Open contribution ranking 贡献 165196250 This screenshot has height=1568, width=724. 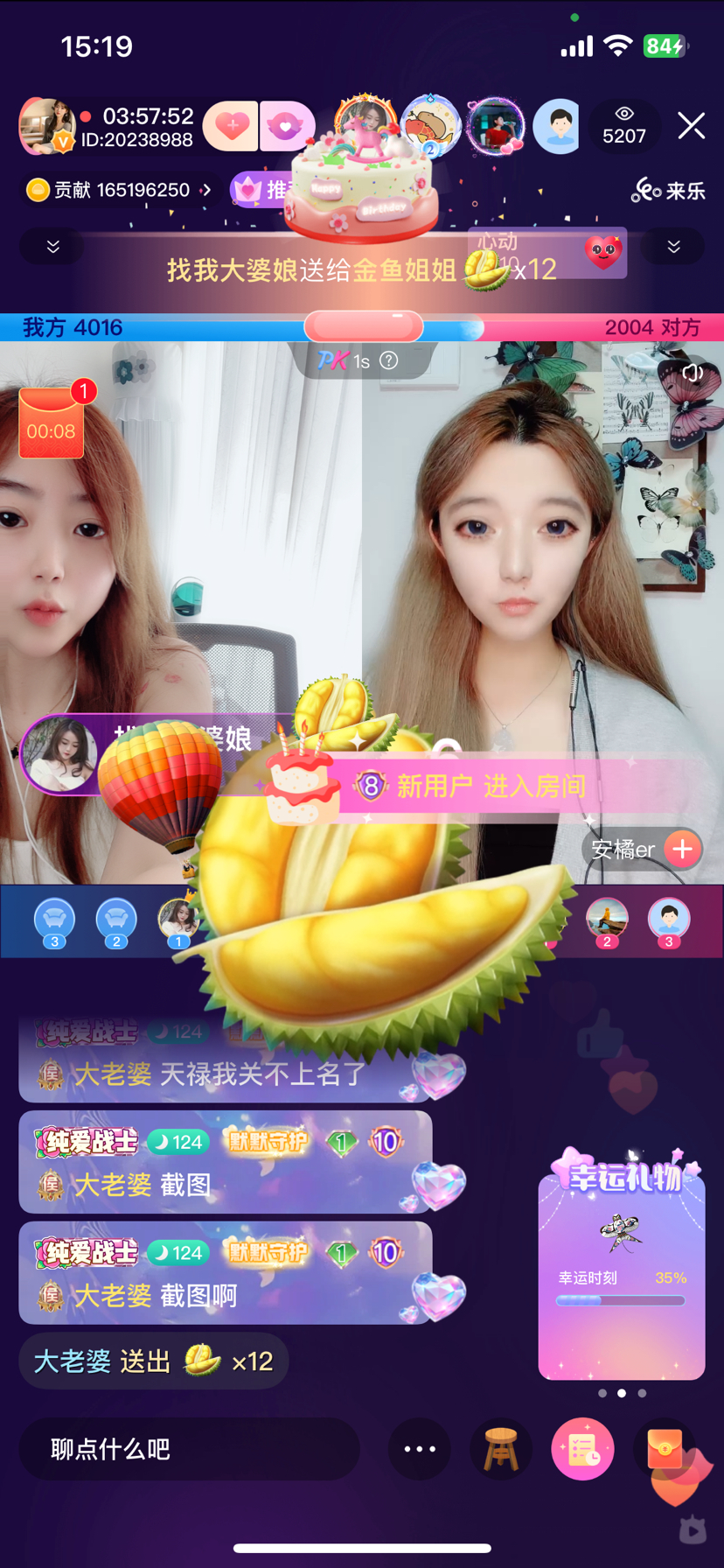pyautogui.click(x=120, y=190)
